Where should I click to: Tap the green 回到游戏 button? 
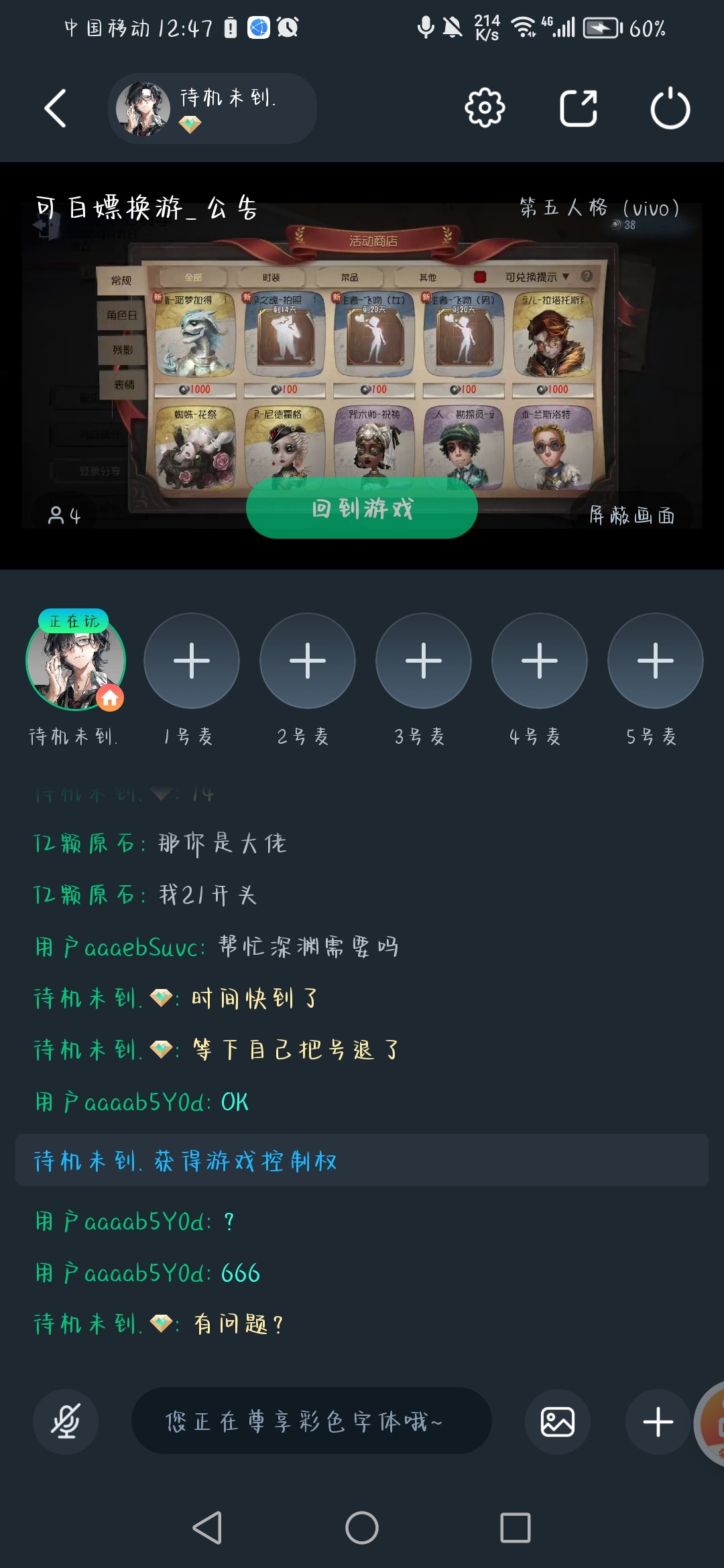click(362, 509)
